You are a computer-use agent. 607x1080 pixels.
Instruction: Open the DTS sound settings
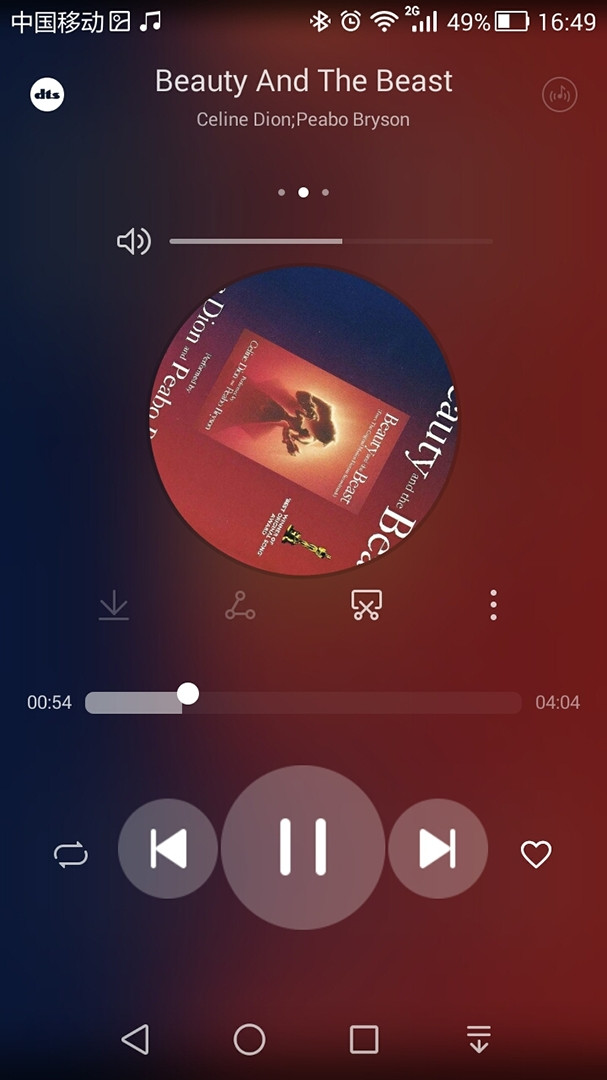(47, 95)
